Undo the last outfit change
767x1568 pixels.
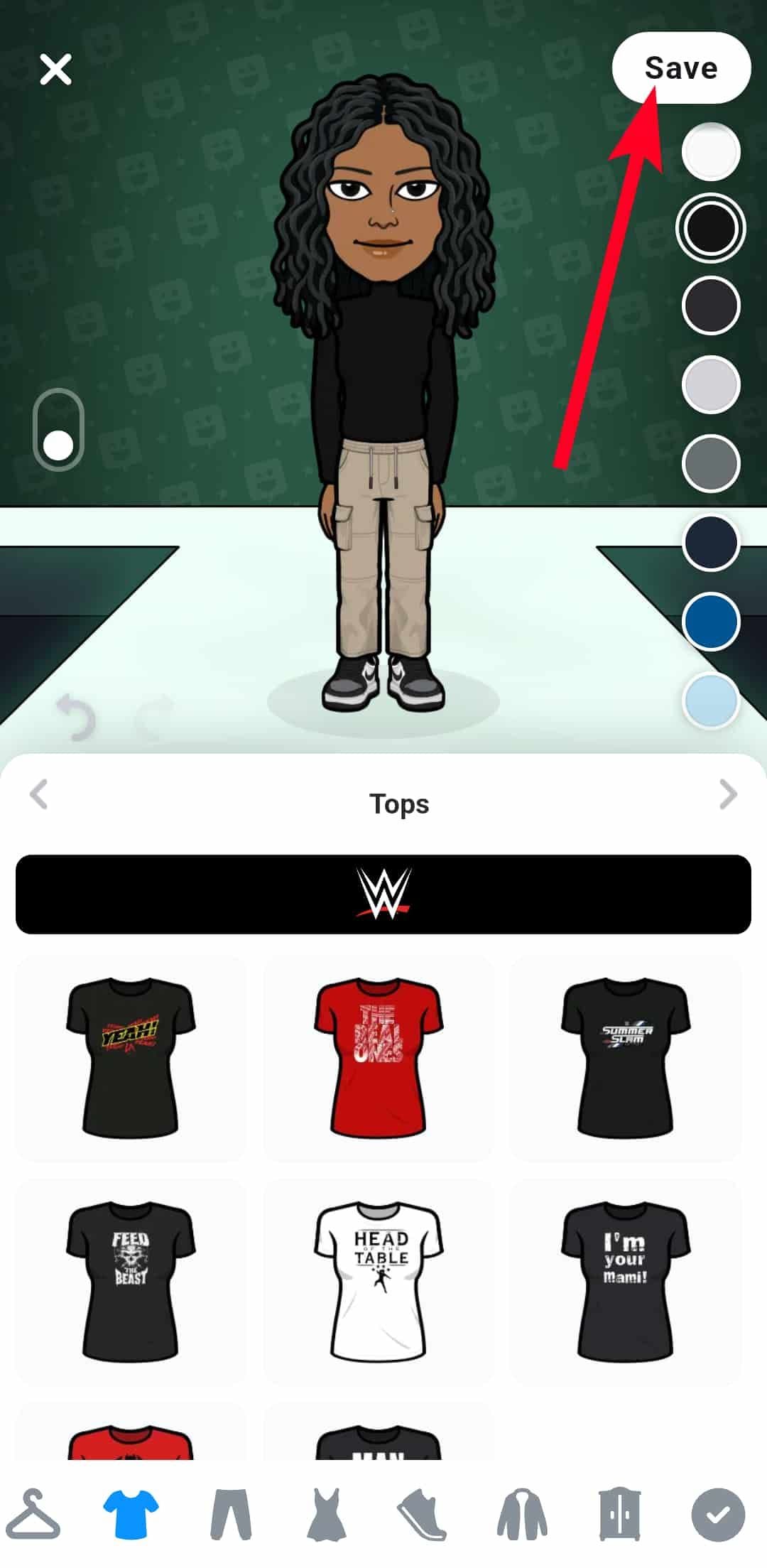coord(75,717)
